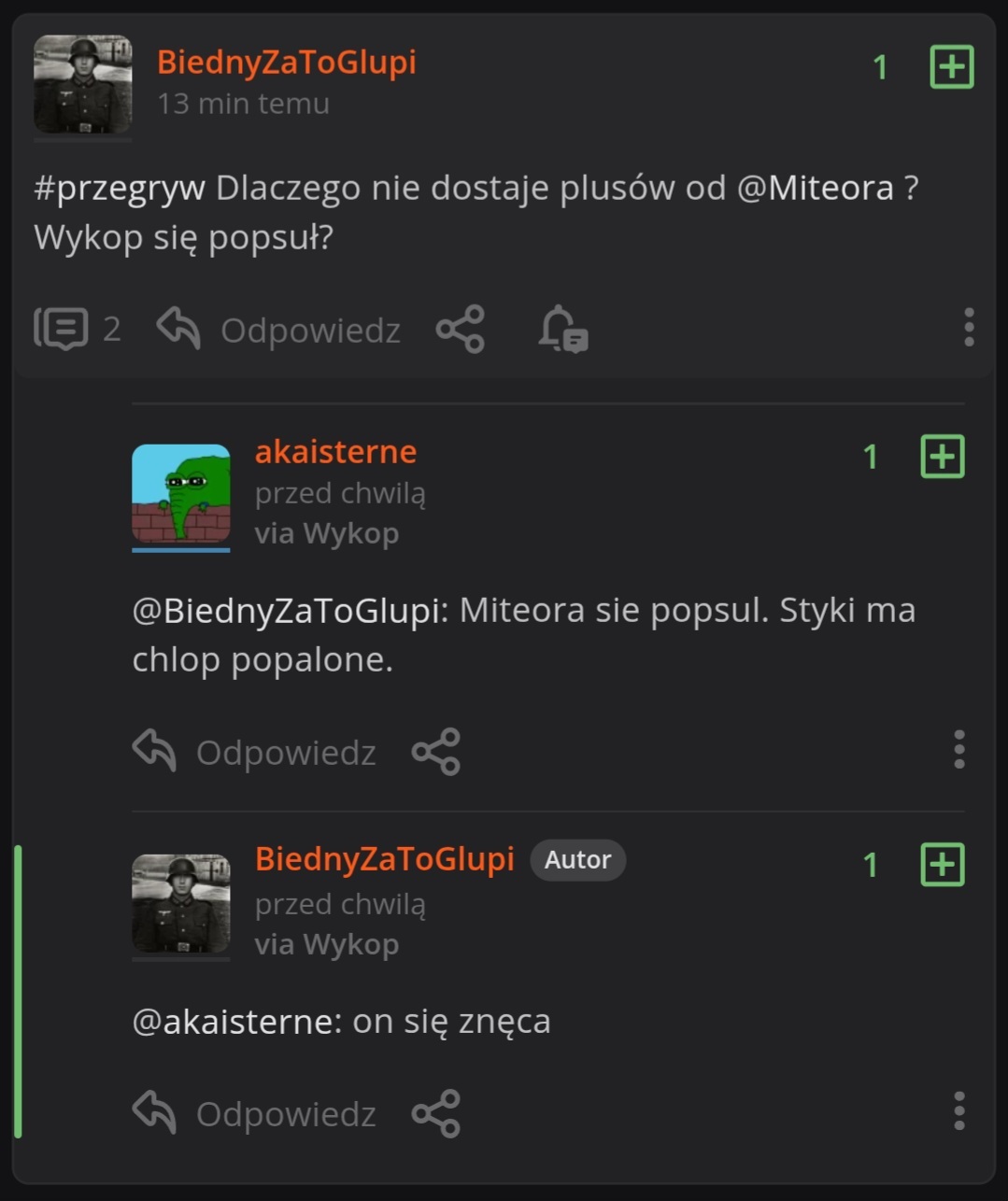Open the #przegryw hashtag
The image size is (1008, 1201).
[120, 189]
